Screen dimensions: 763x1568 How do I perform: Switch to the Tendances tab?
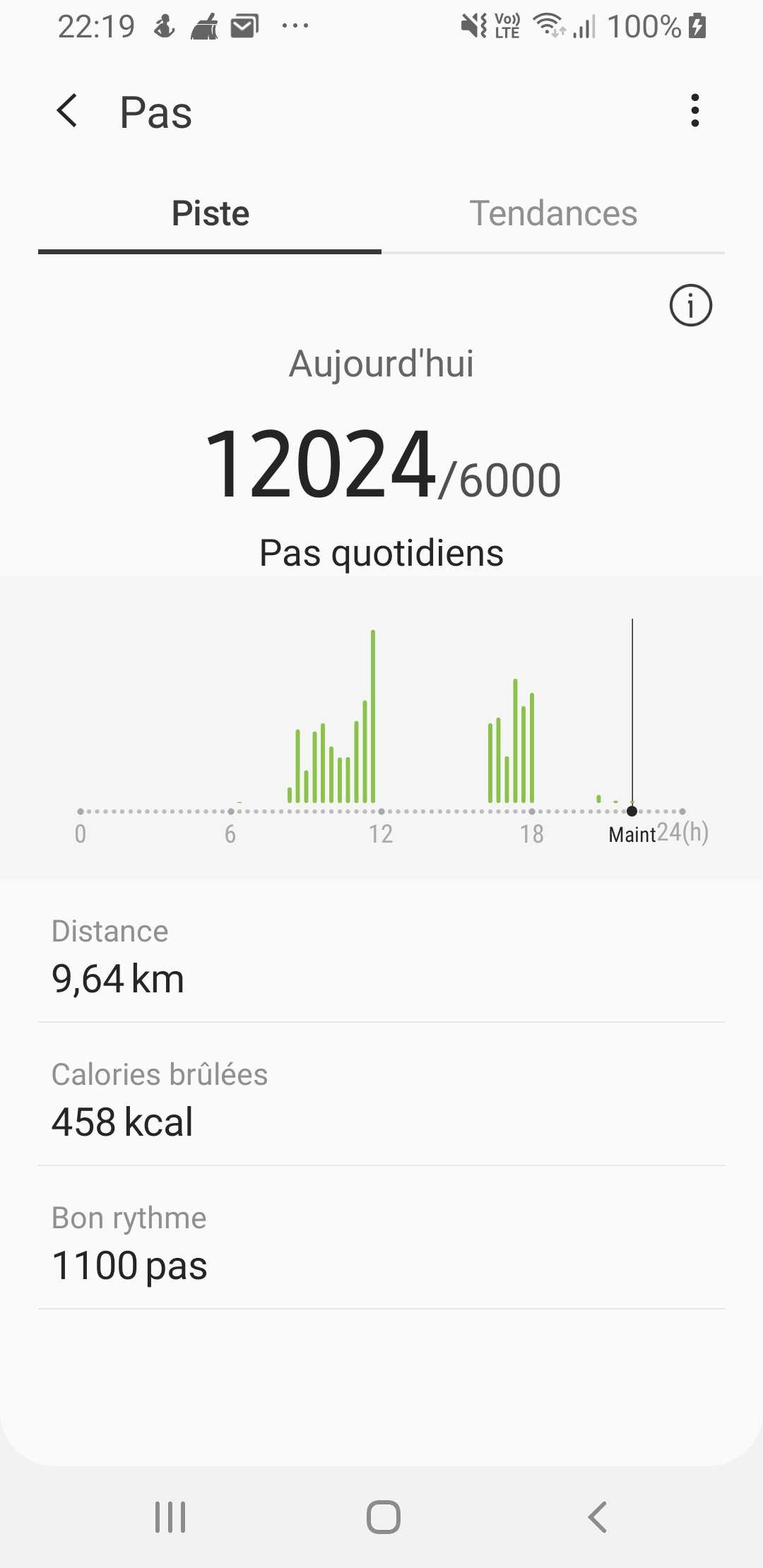point(553,213)
